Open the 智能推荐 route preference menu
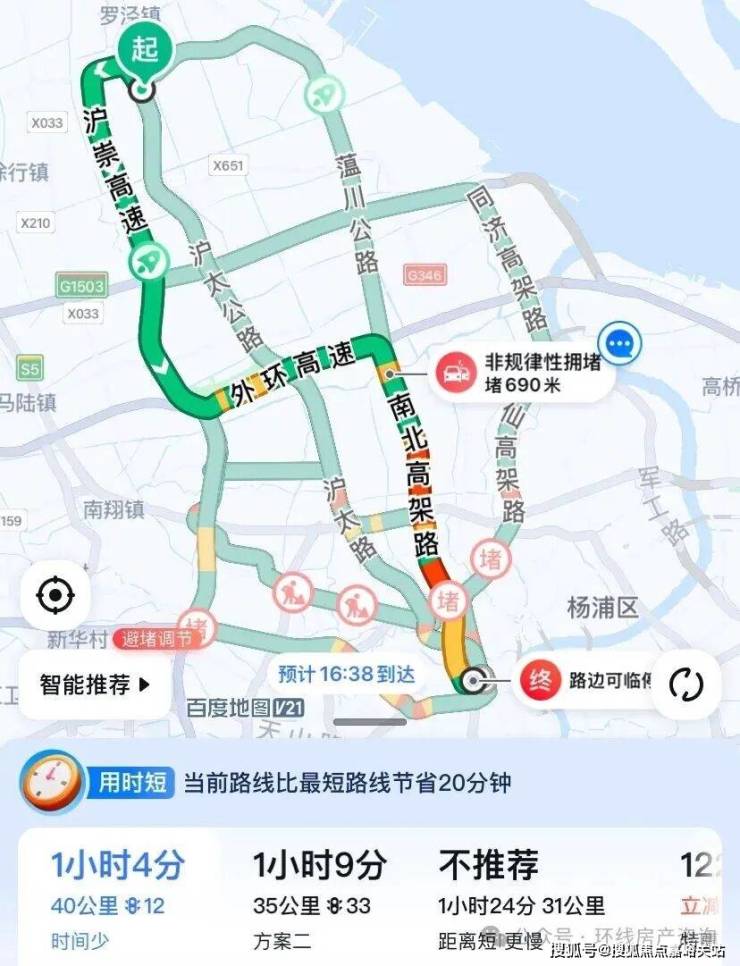The image size is (740, 966). point(95,685)
